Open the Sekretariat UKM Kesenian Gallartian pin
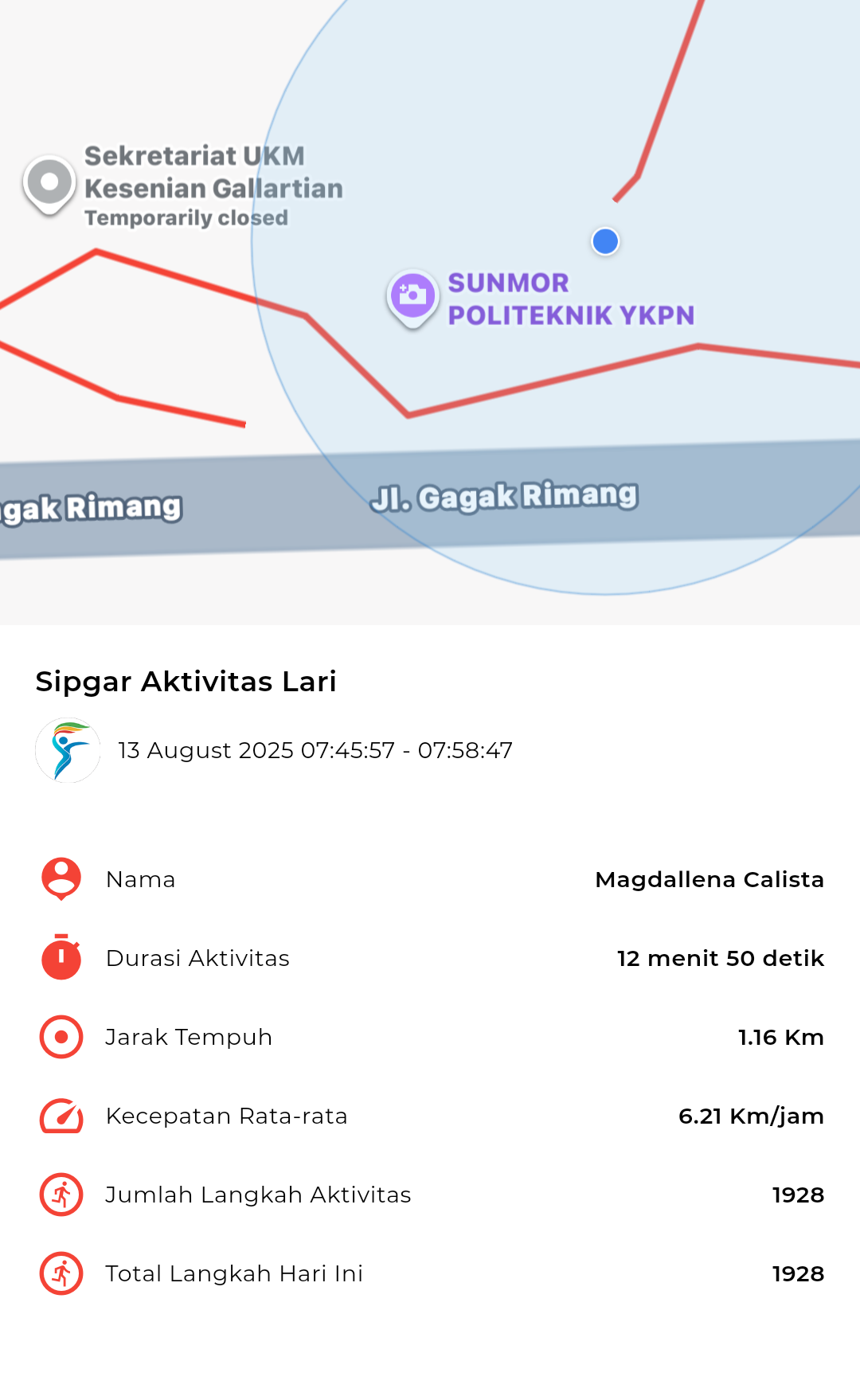Screen dimensions: 860x1400 [x=49, y=186]
